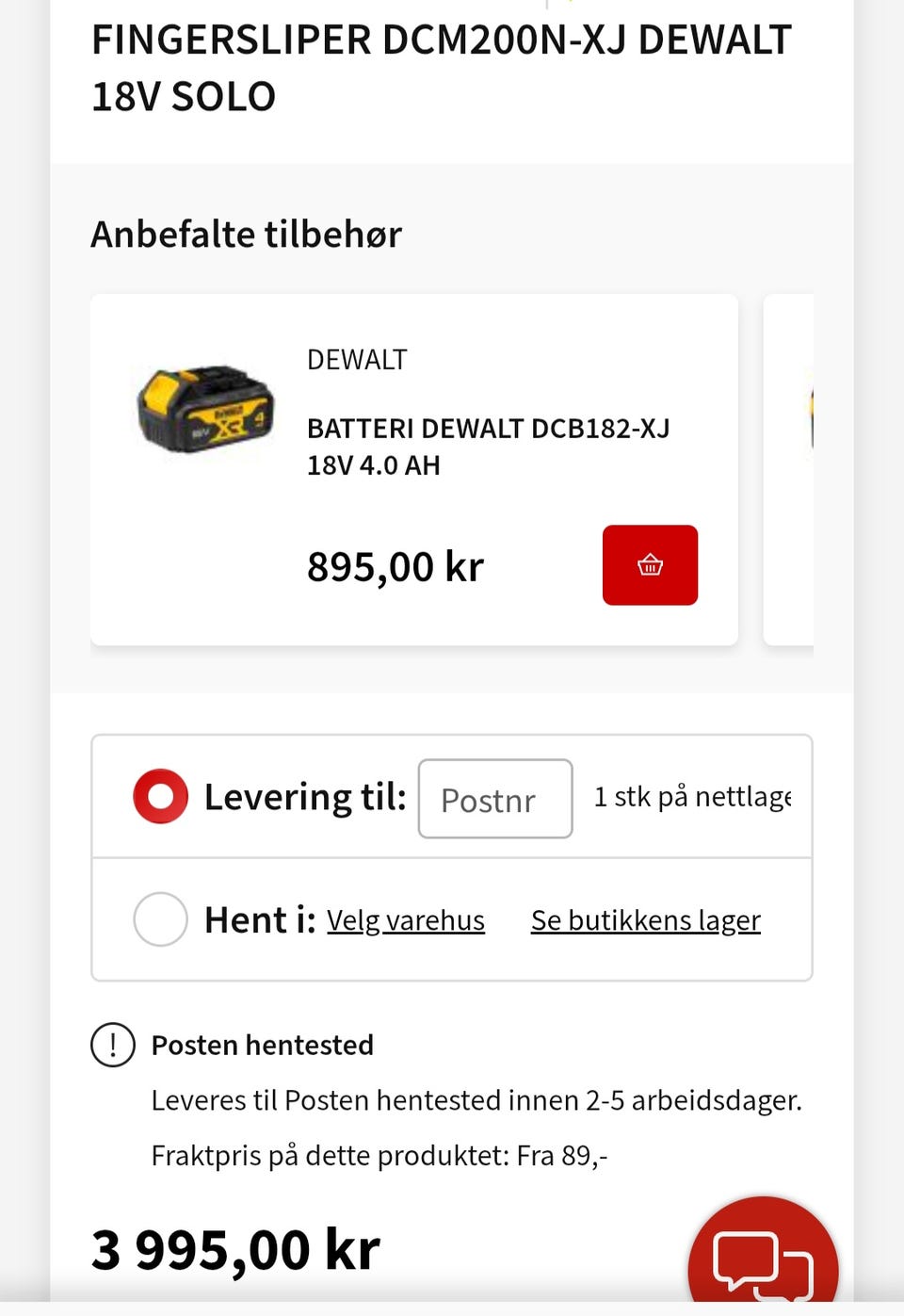Click the basket icon on the accessory card
The width and height of the screenshot is (904, 1316).
tap(650, 565)
